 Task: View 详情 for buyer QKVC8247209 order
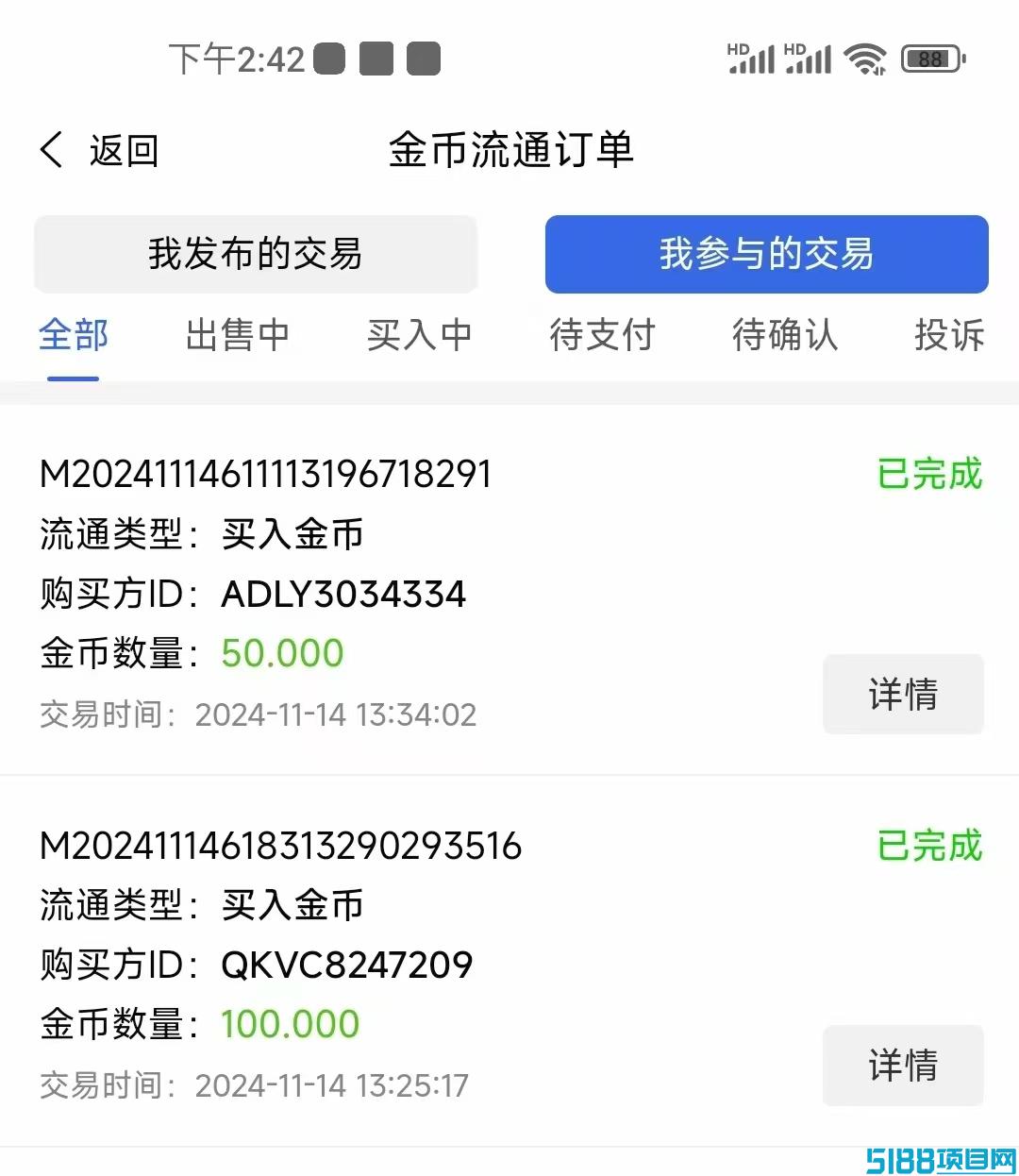pos(903,1065)
